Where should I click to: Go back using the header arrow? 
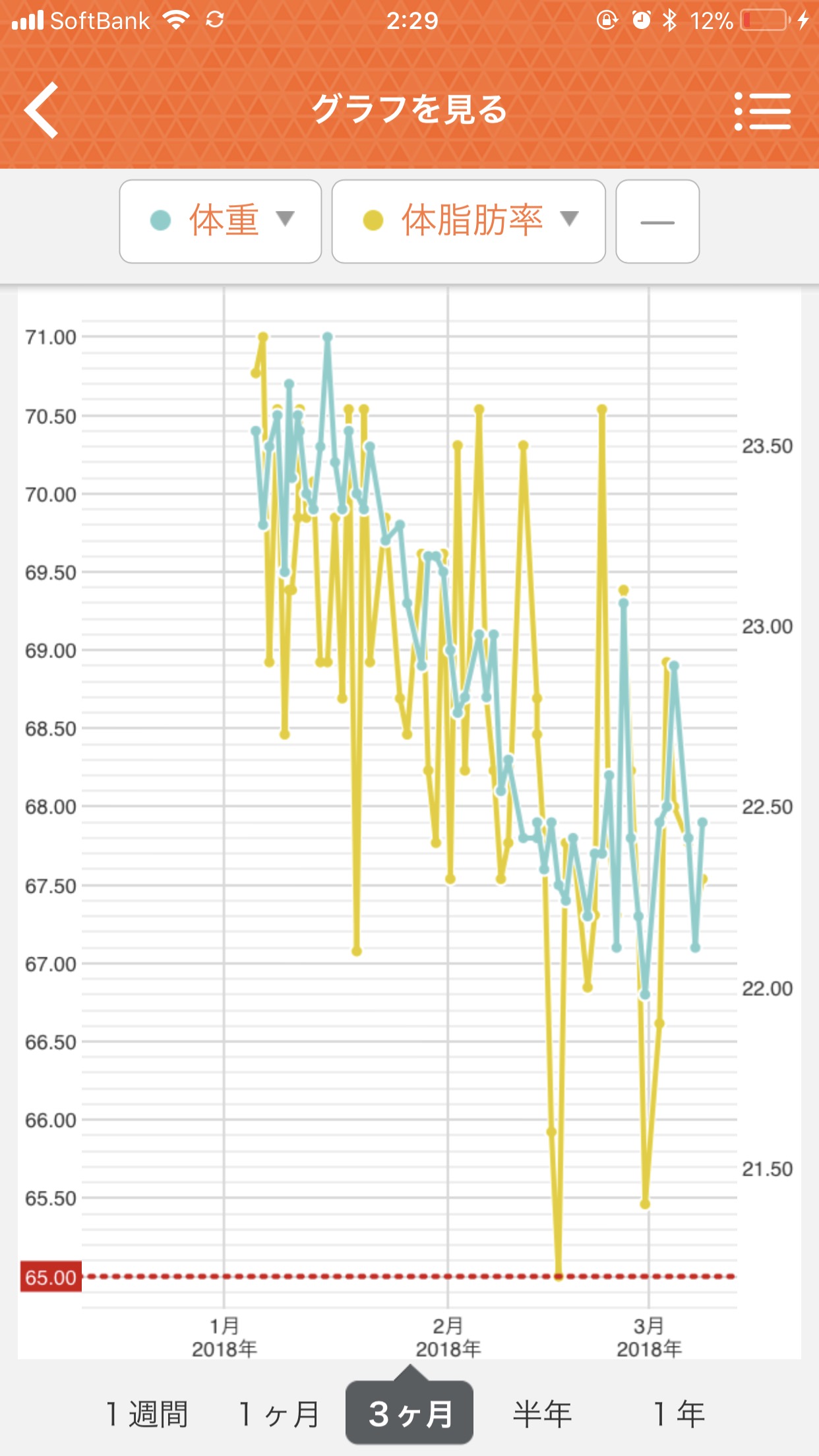pyautogui.click(x=42, y=110)
